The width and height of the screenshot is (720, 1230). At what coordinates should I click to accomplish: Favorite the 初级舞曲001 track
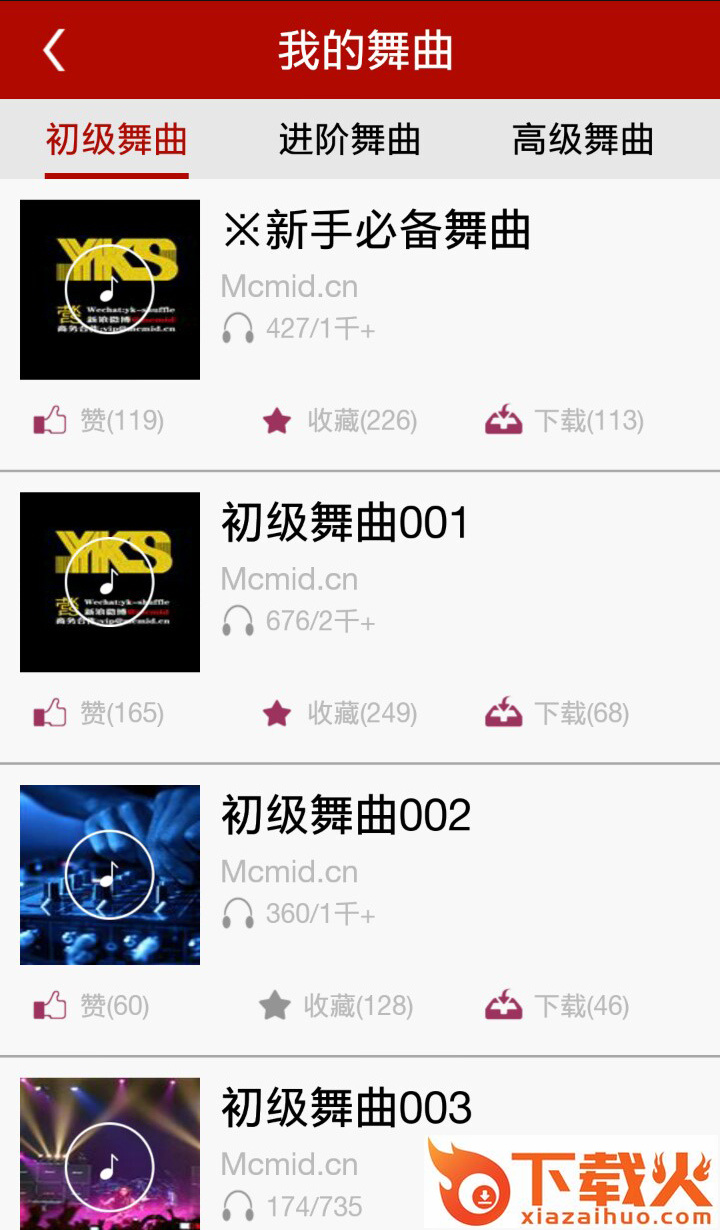339,714
